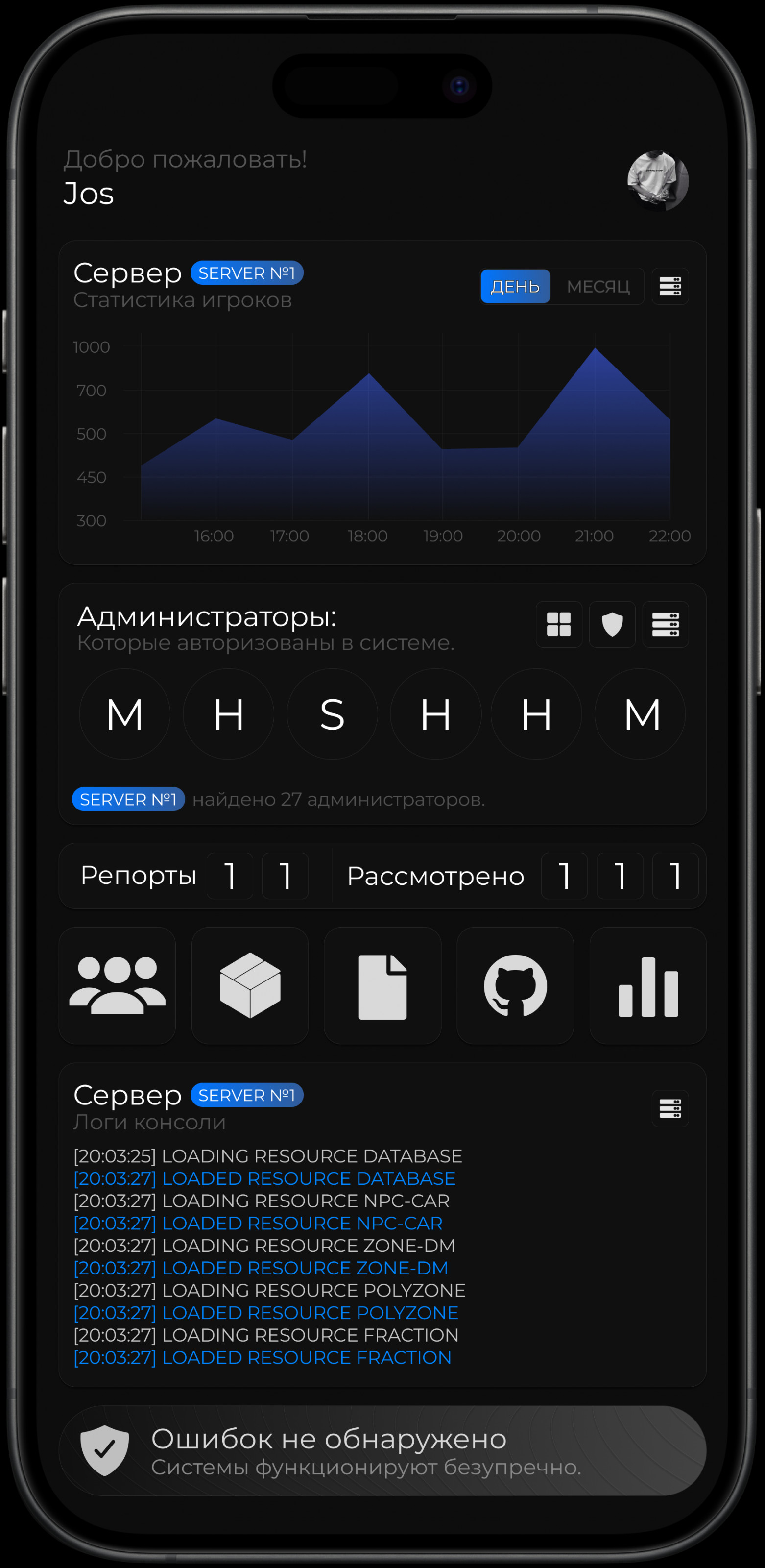Switch administrators to grid view

pyautogui.click(x=559, y=625)
